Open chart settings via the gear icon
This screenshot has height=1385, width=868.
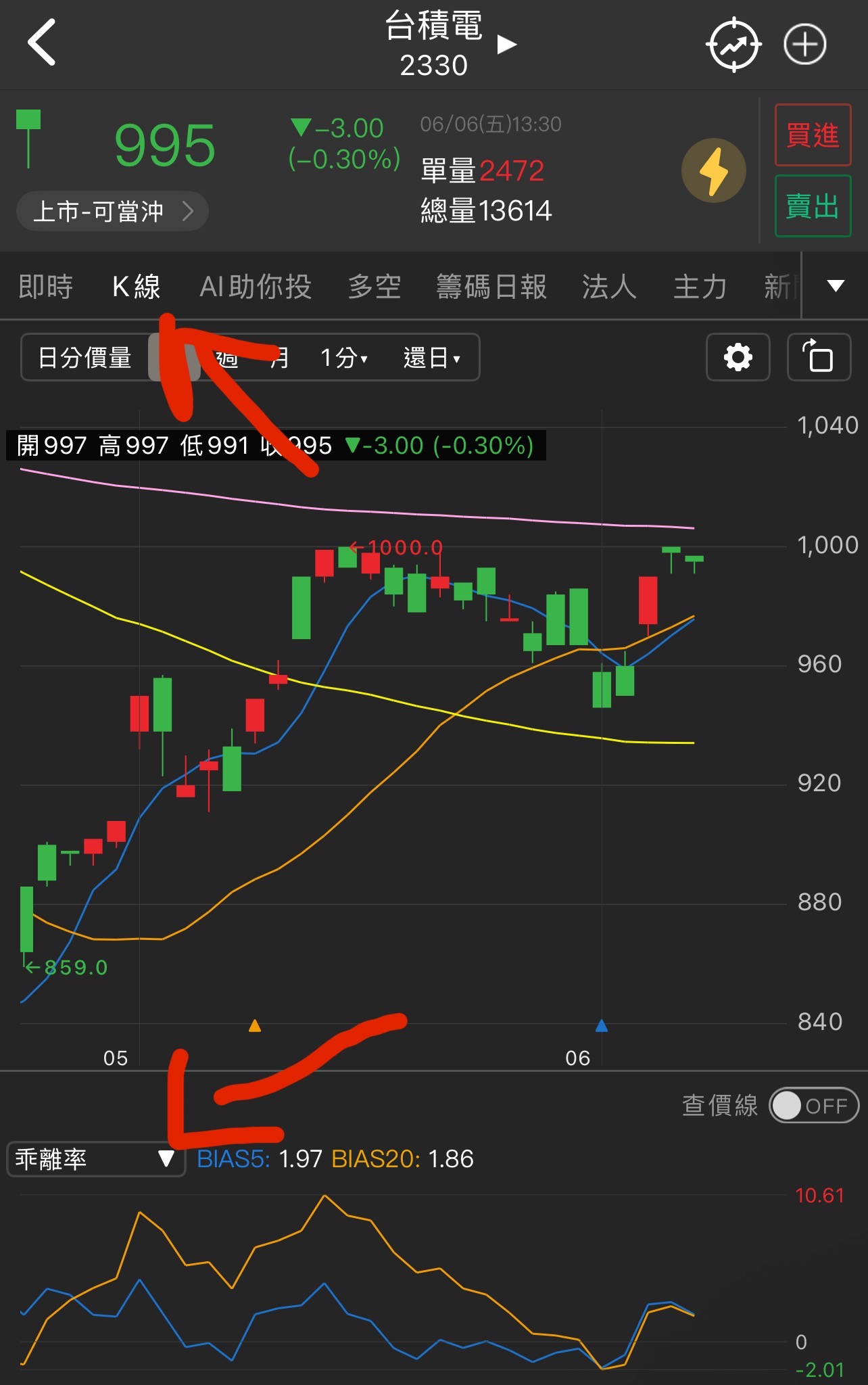pos(738,358)
